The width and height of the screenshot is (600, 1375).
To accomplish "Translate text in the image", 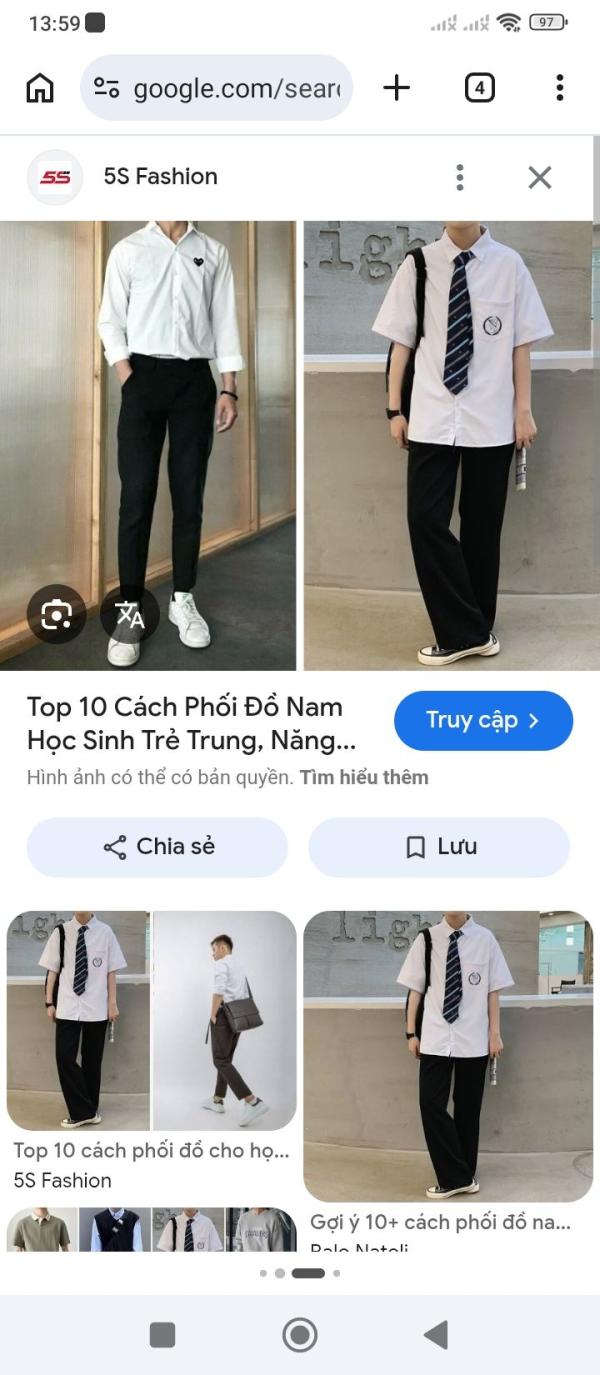I will point(130,614).
